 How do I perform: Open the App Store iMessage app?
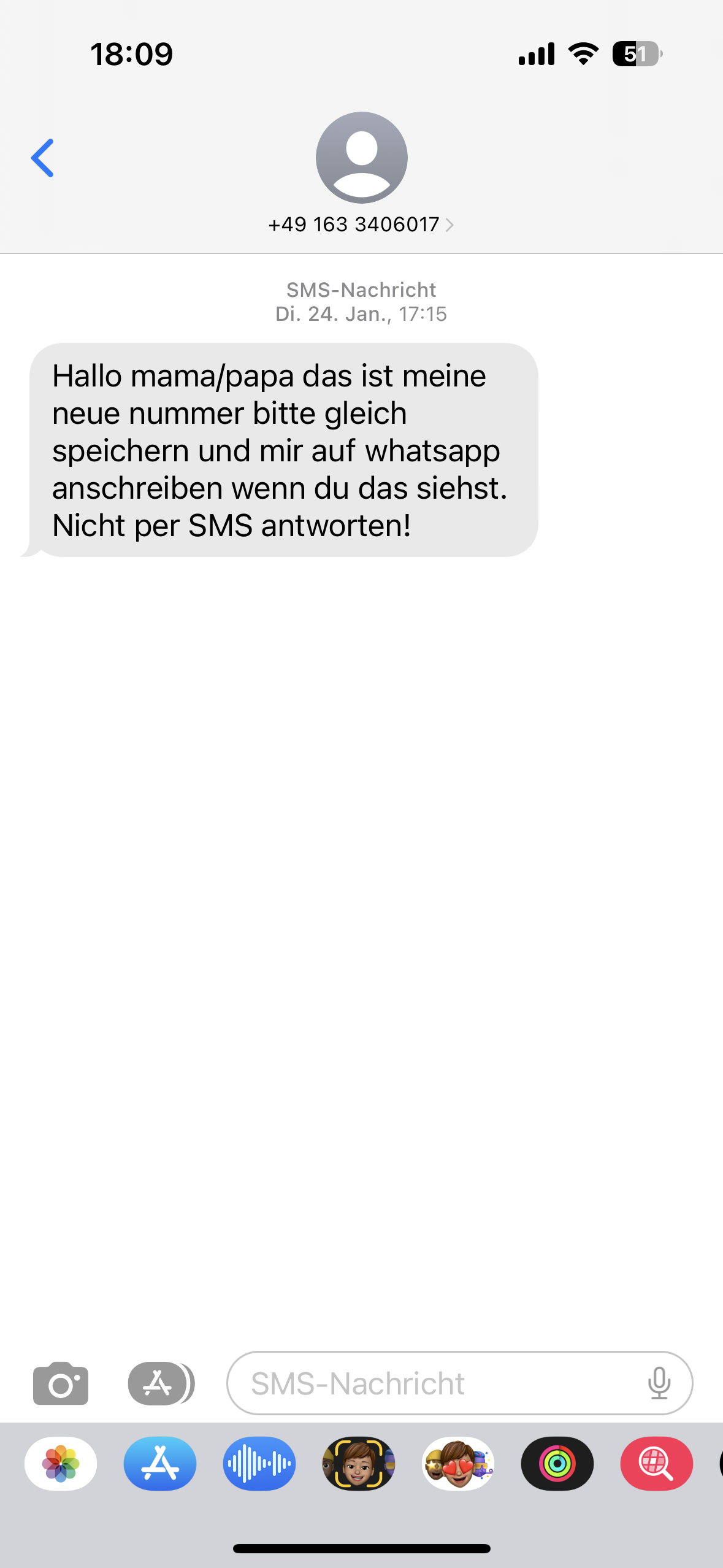tap(160, 1464)
